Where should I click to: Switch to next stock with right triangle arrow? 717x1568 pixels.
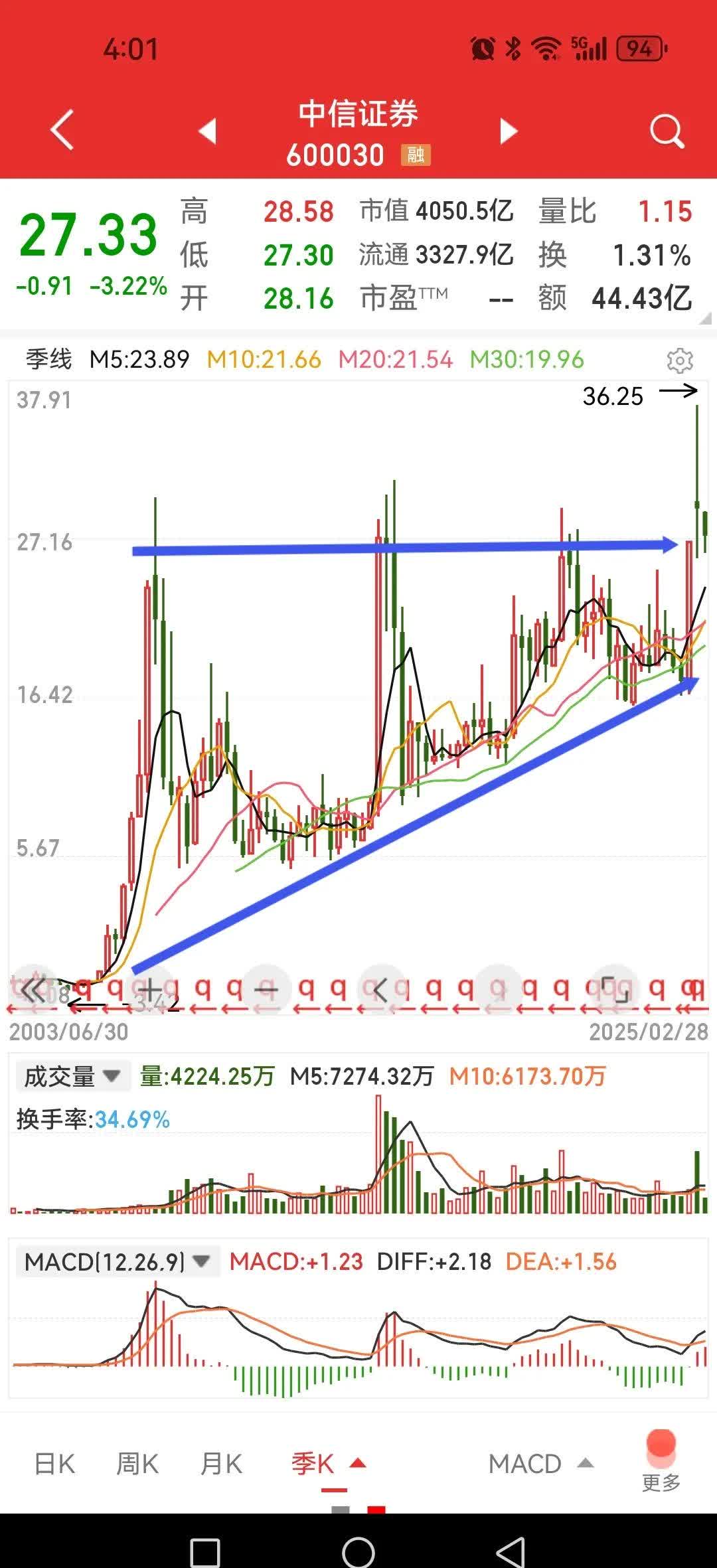[x=507, y=130]
